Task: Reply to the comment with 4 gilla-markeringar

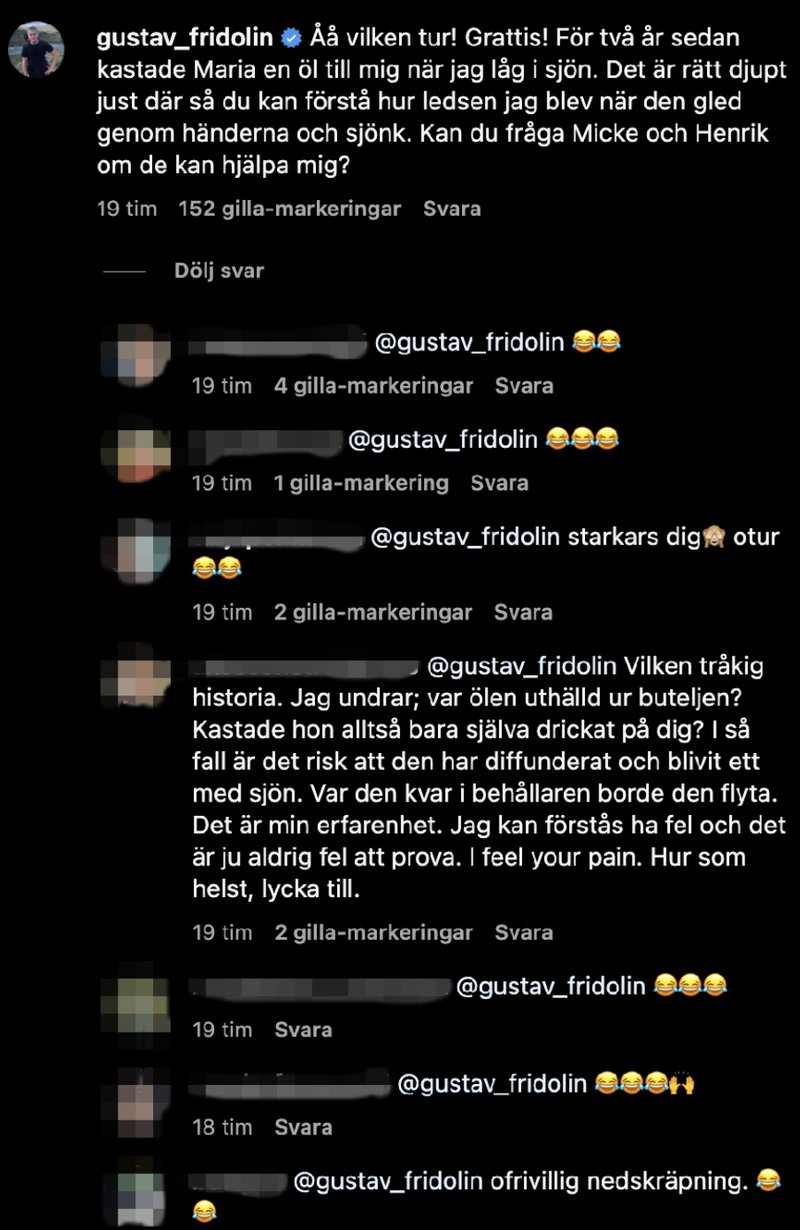Action: point(524,385)
